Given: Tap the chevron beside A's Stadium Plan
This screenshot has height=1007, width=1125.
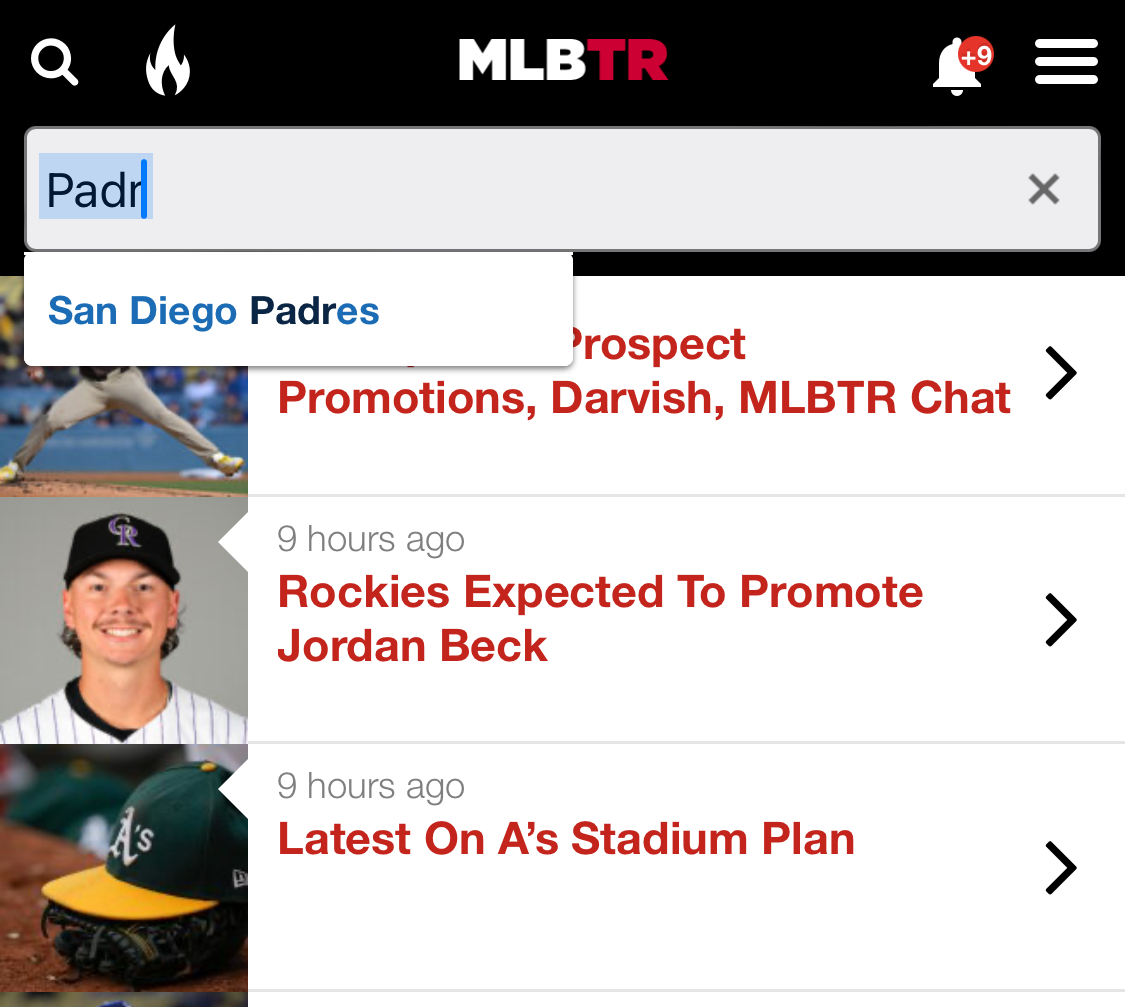Looking at the screenshot, I should (x=1060, y=867).
